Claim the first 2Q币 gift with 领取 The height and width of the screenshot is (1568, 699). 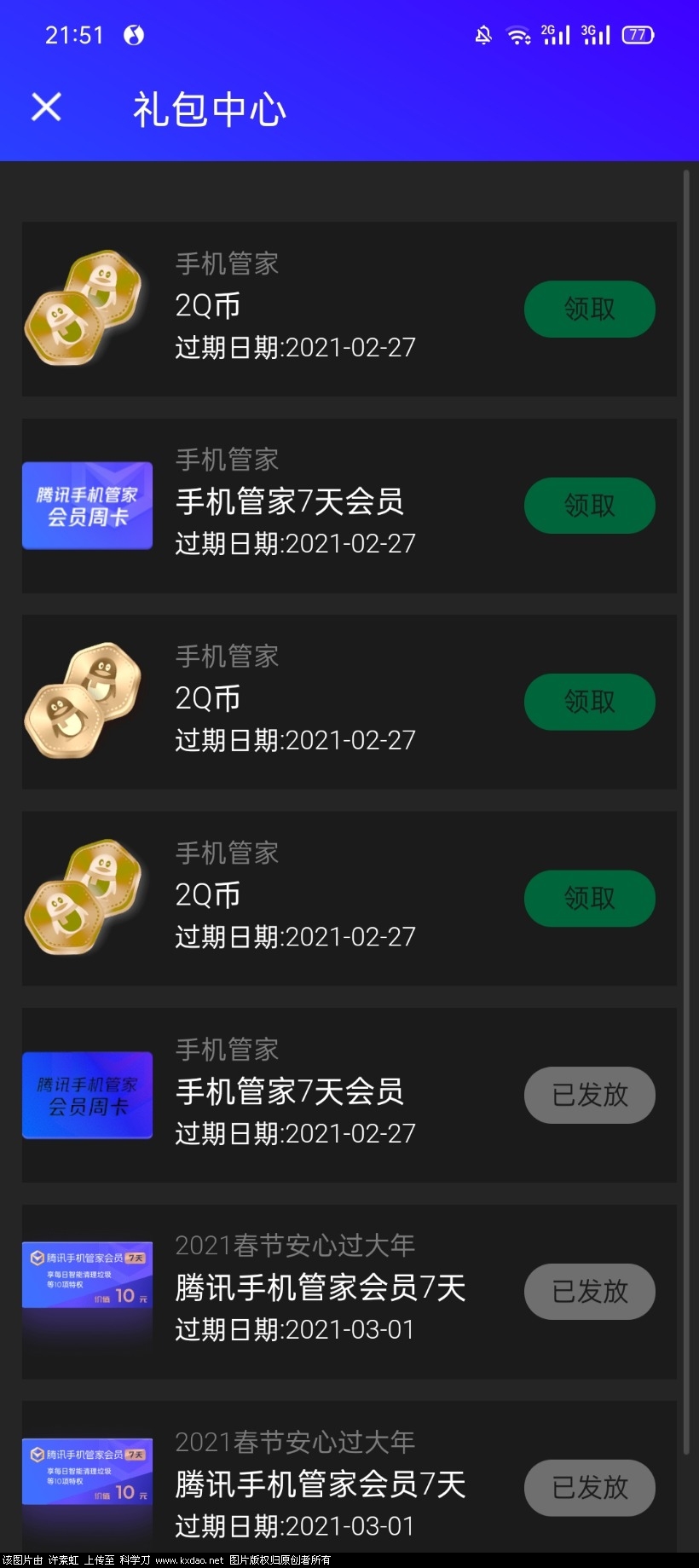pyautogui.click(x=589, y=310)
